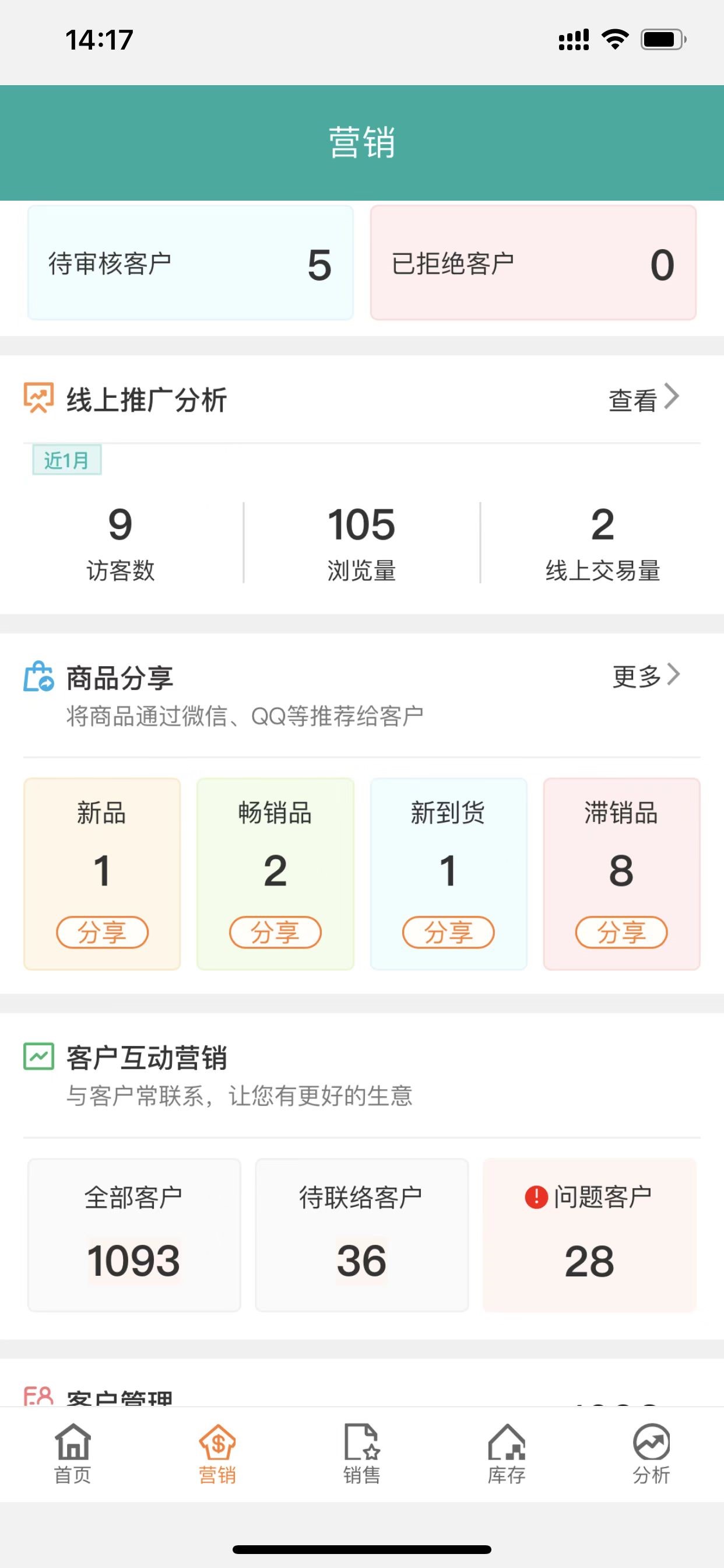Open the 问题客户 card
Viewport: 724px width, 1568px height.
(x=589, y=1234)
